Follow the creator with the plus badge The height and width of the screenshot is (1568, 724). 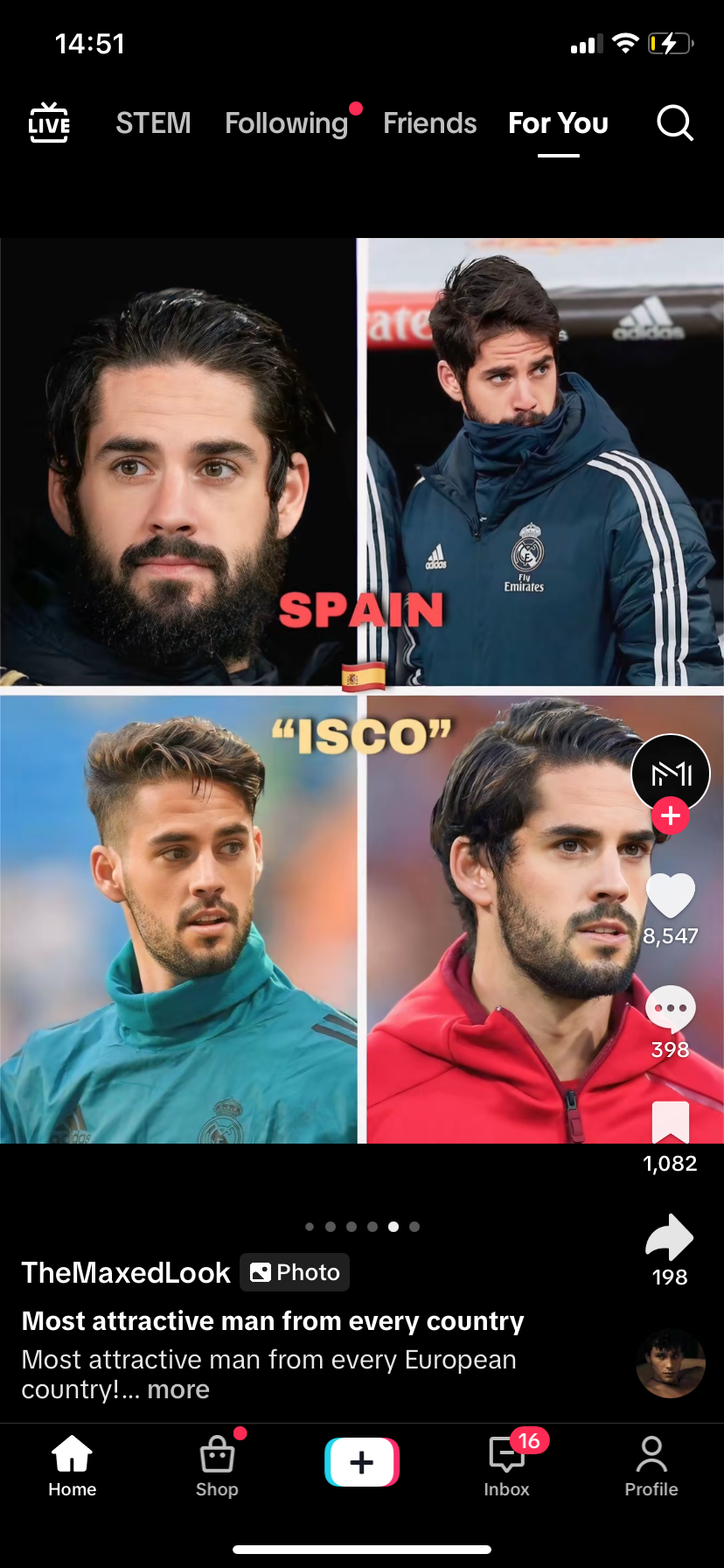671,816
